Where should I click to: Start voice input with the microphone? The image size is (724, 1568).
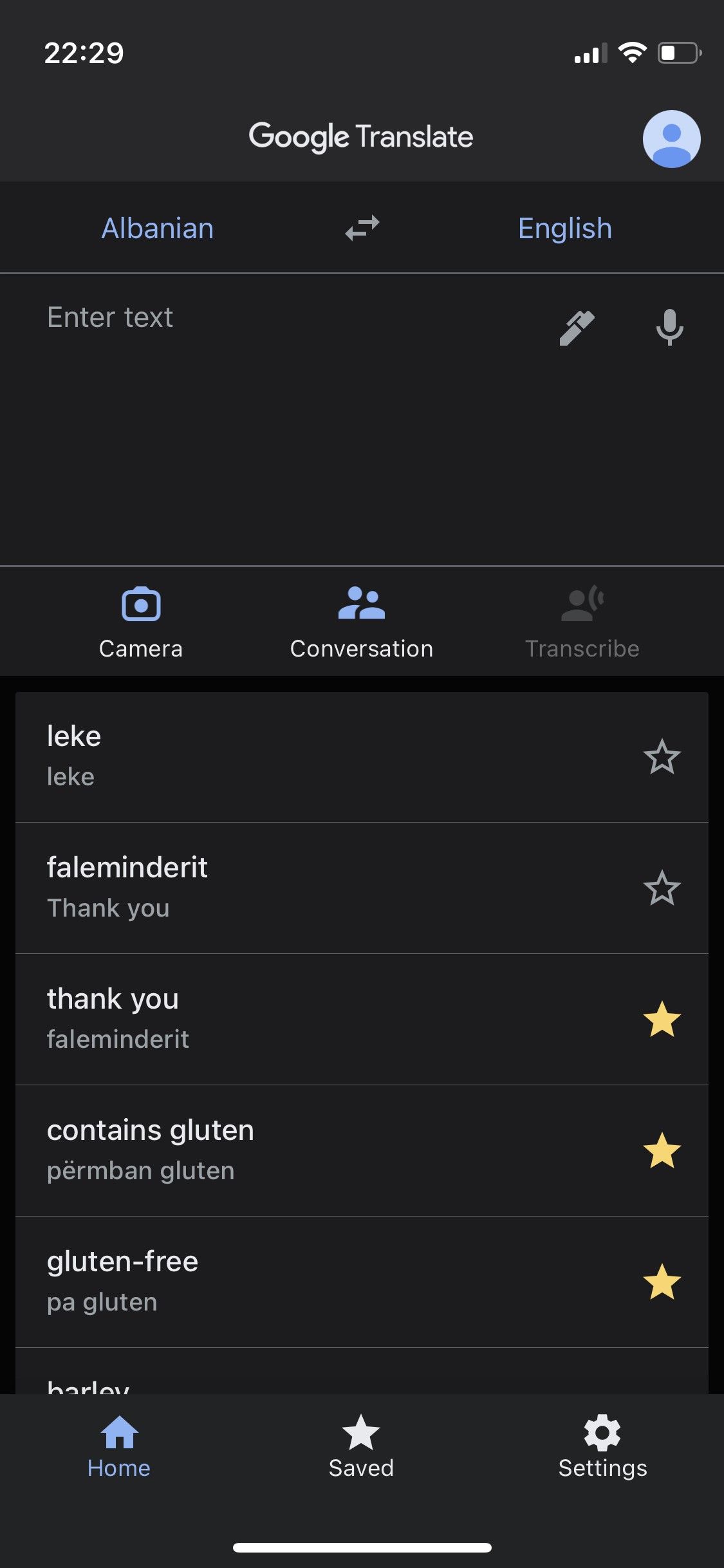coord(669,328)
